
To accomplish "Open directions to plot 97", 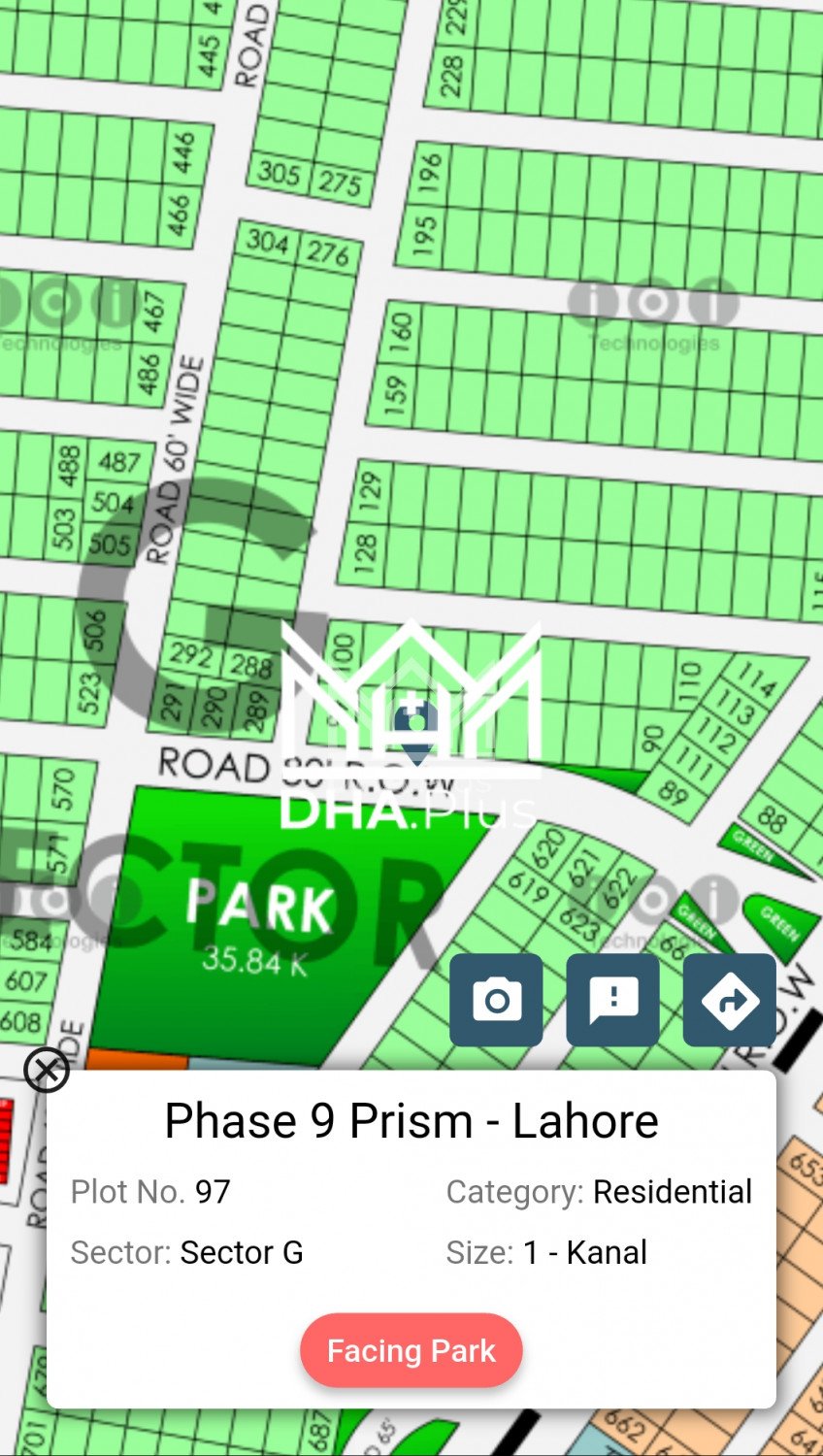I will [730, 1000].
